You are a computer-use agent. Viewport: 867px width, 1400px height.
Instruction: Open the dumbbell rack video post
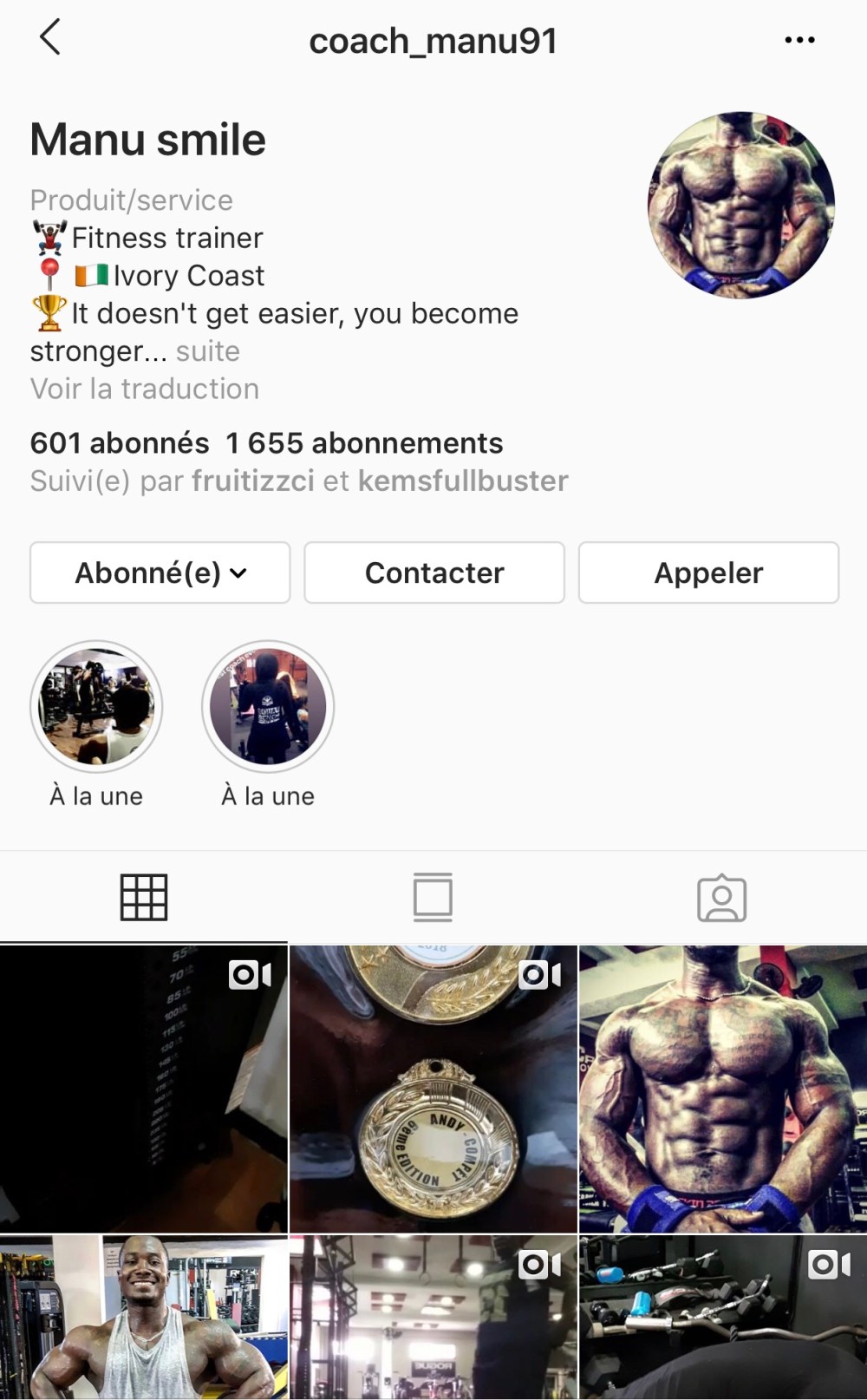click(x=722, y=1318)
